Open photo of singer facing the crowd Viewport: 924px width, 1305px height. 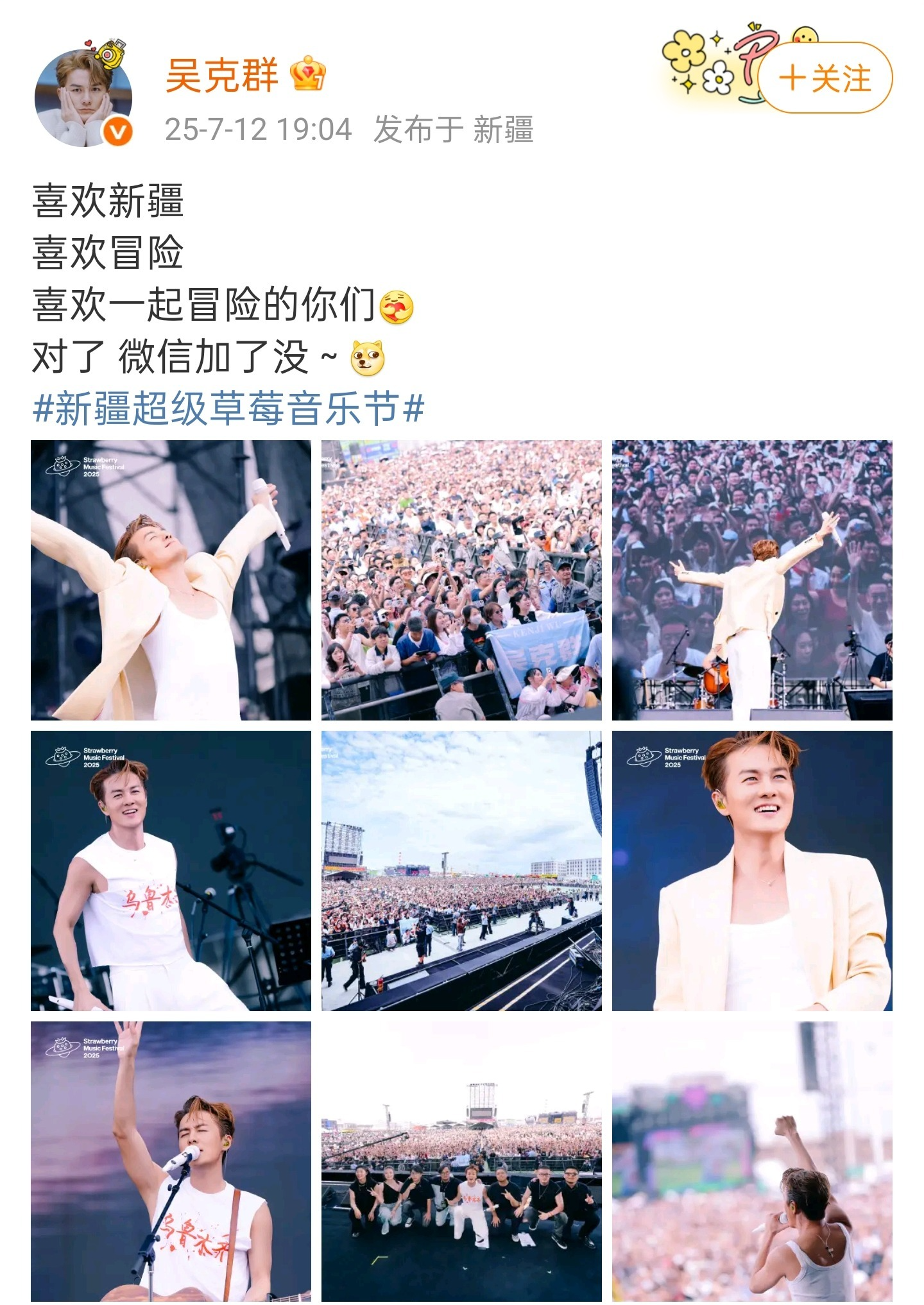coord(752,580)
